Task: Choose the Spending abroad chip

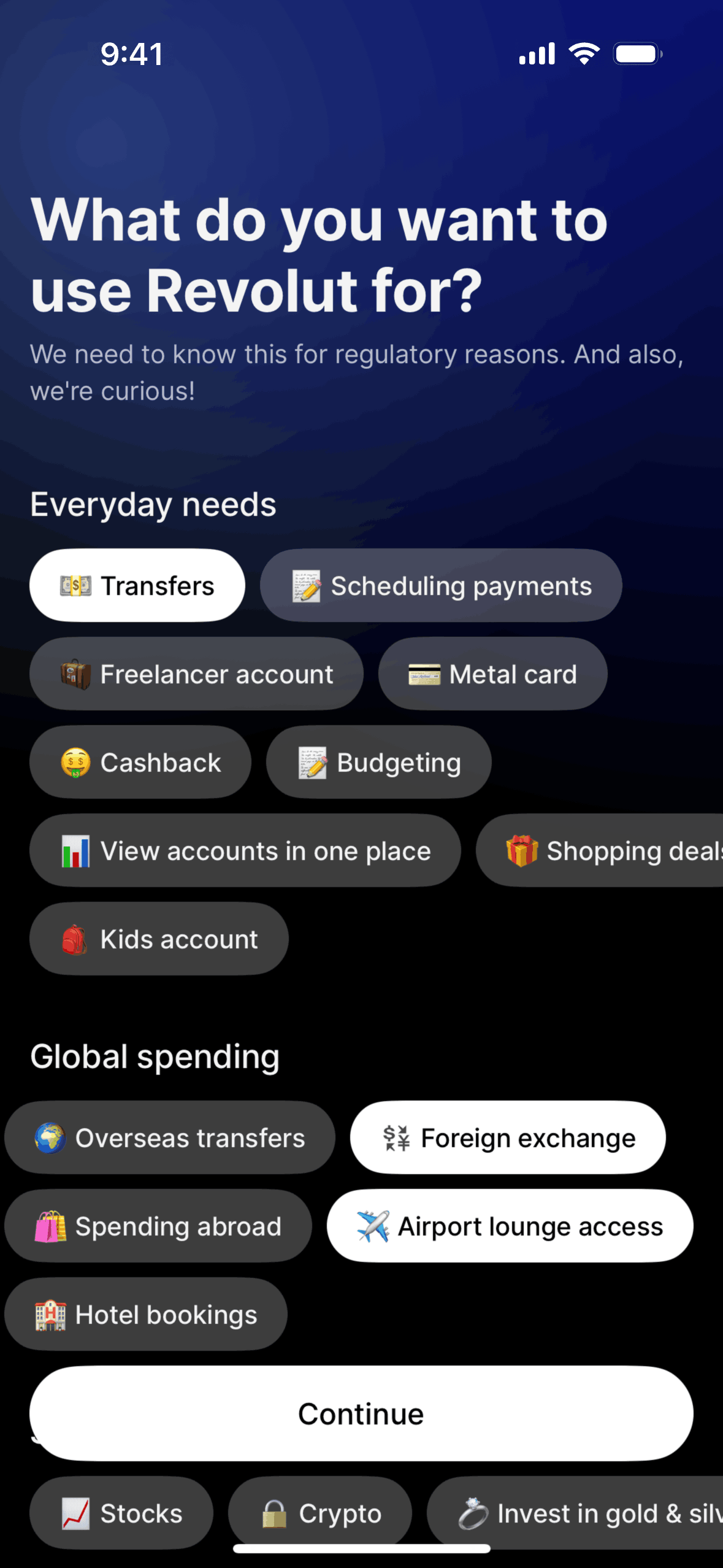Action: click(x=158, y=1226)
